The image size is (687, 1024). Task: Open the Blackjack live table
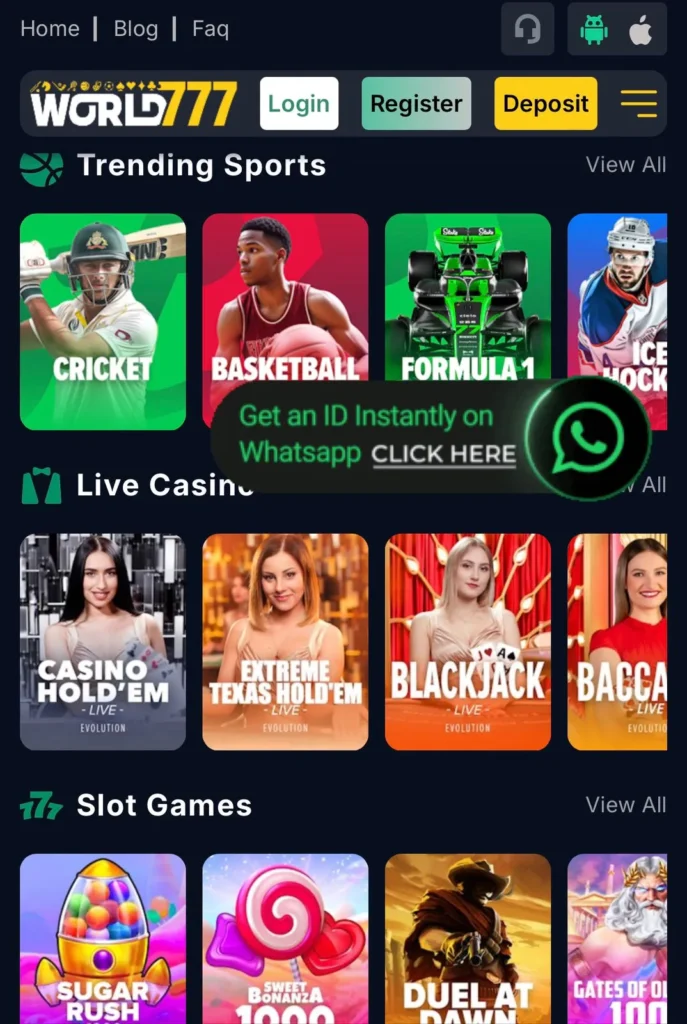coord(467,641)
